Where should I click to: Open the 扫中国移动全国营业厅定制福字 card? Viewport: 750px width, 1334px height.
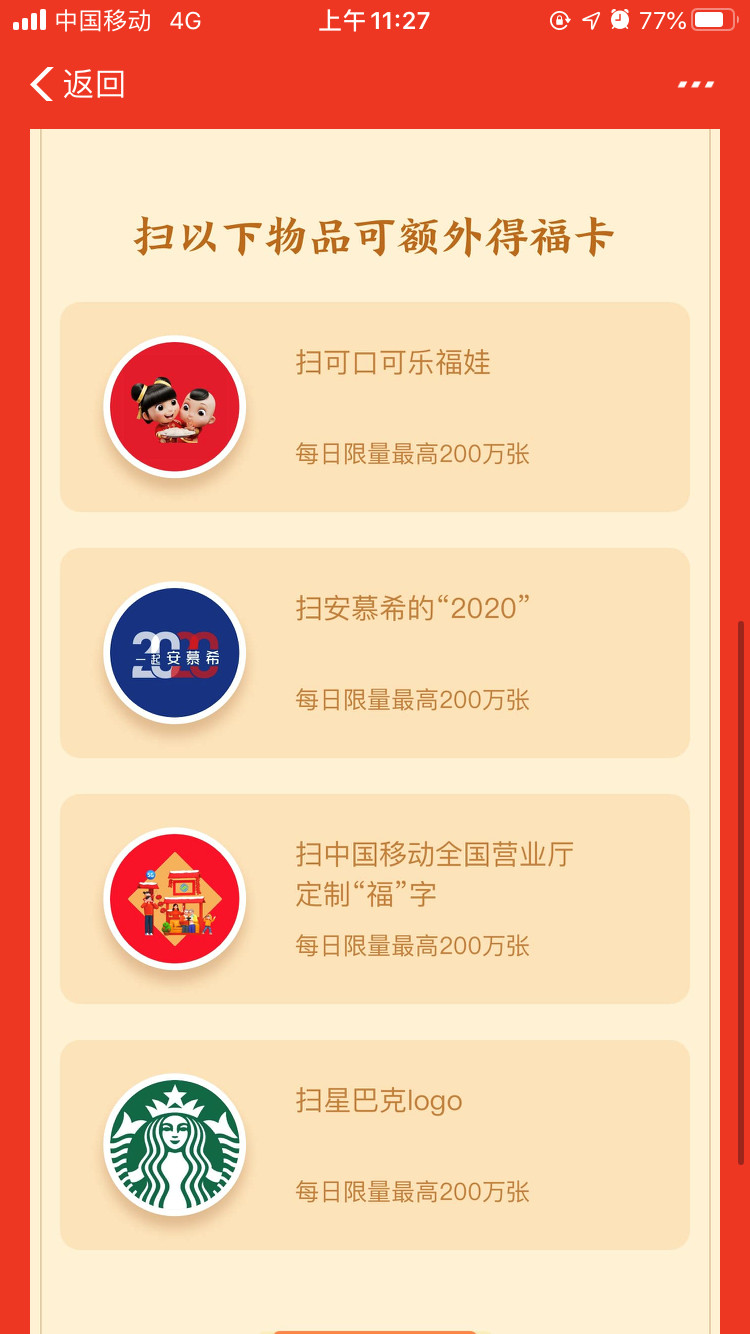[375, 898]
